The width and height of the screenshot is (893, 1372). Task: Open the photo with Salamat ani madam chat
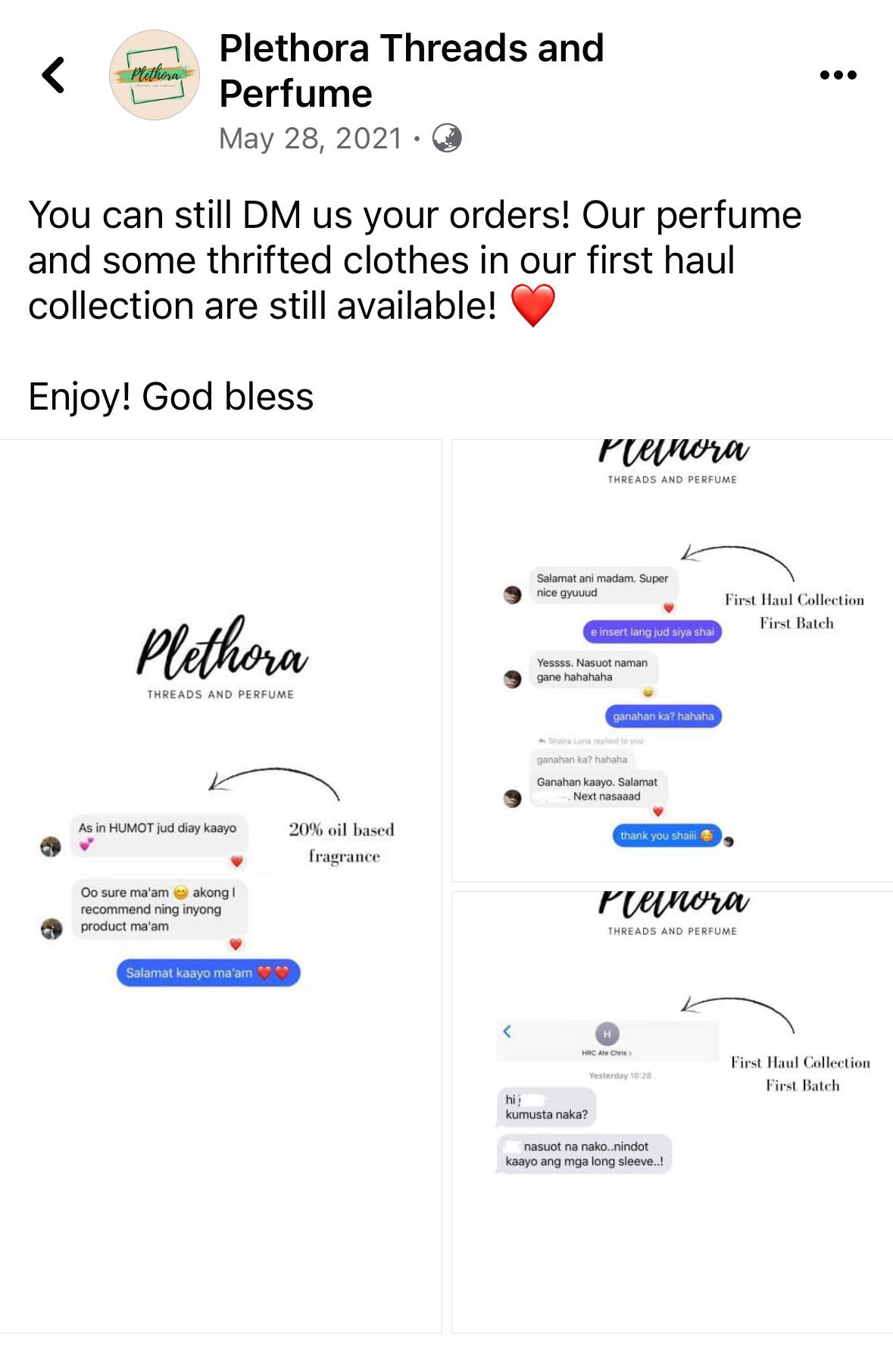tap(672, 660)
